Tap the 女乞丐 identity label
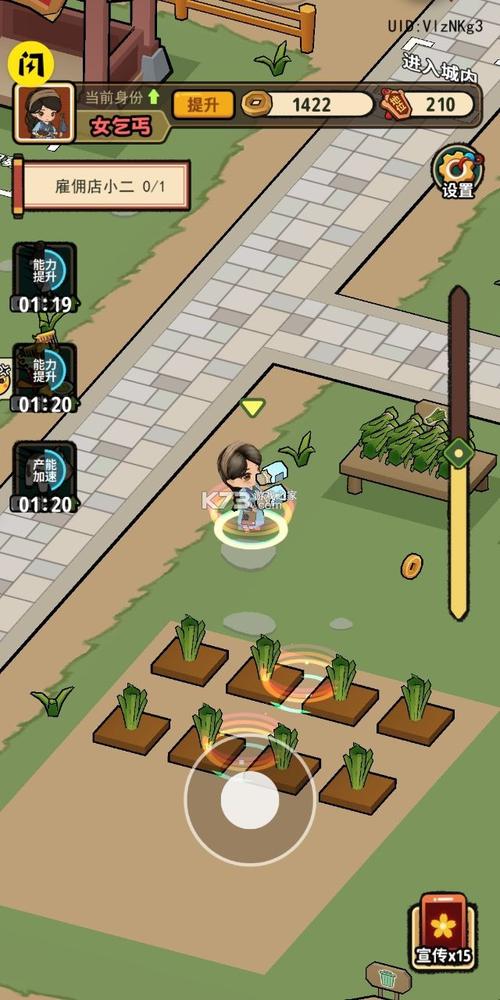 (121, 127)
